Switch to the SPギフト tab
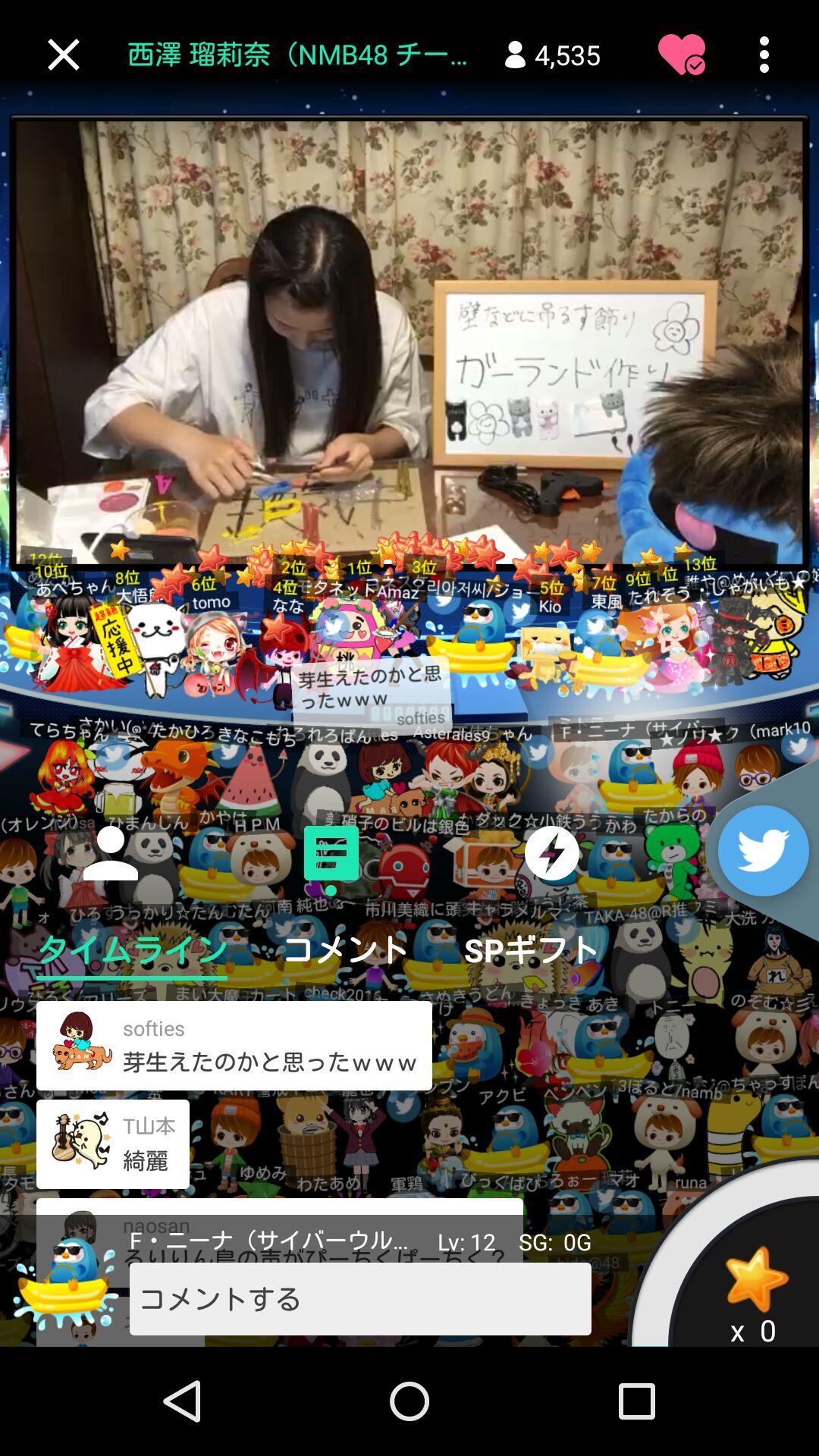This screenshot has width=819, height=1456. (531, 949)
